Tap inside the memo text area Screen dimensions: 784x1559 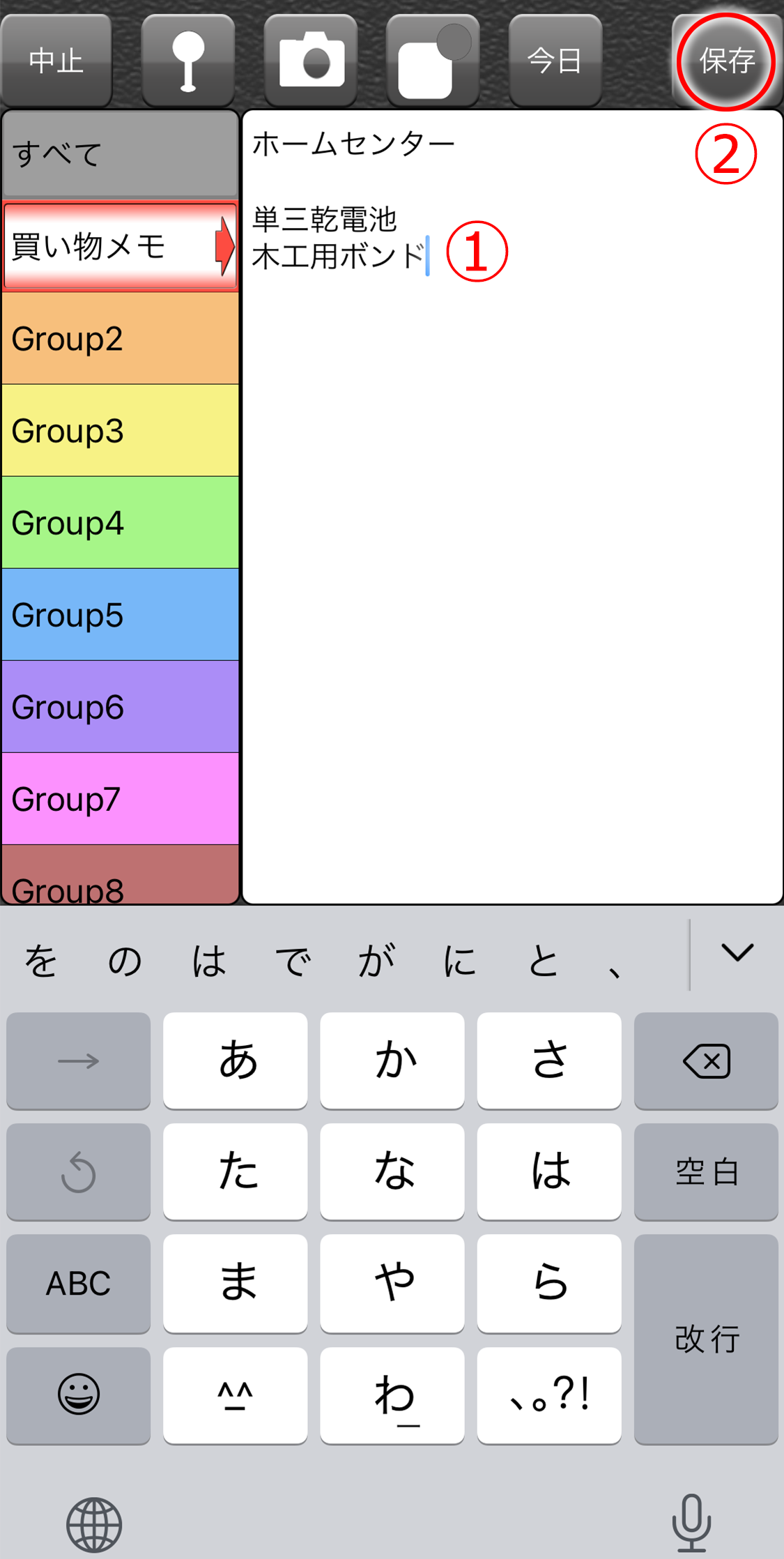tap(512, 507)
